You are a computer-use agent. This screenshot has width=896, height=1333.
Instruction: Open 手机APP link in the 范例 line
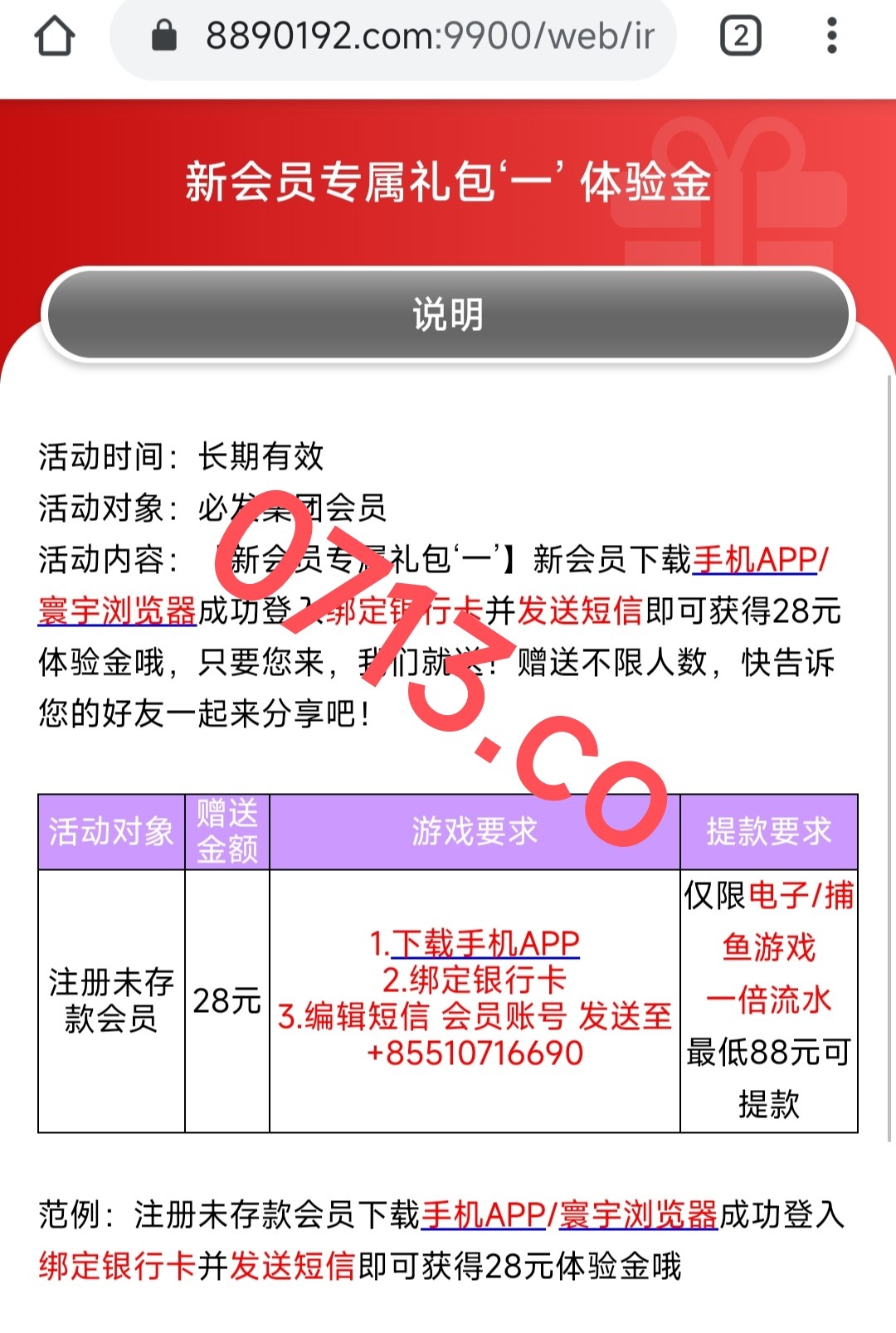483,1215
